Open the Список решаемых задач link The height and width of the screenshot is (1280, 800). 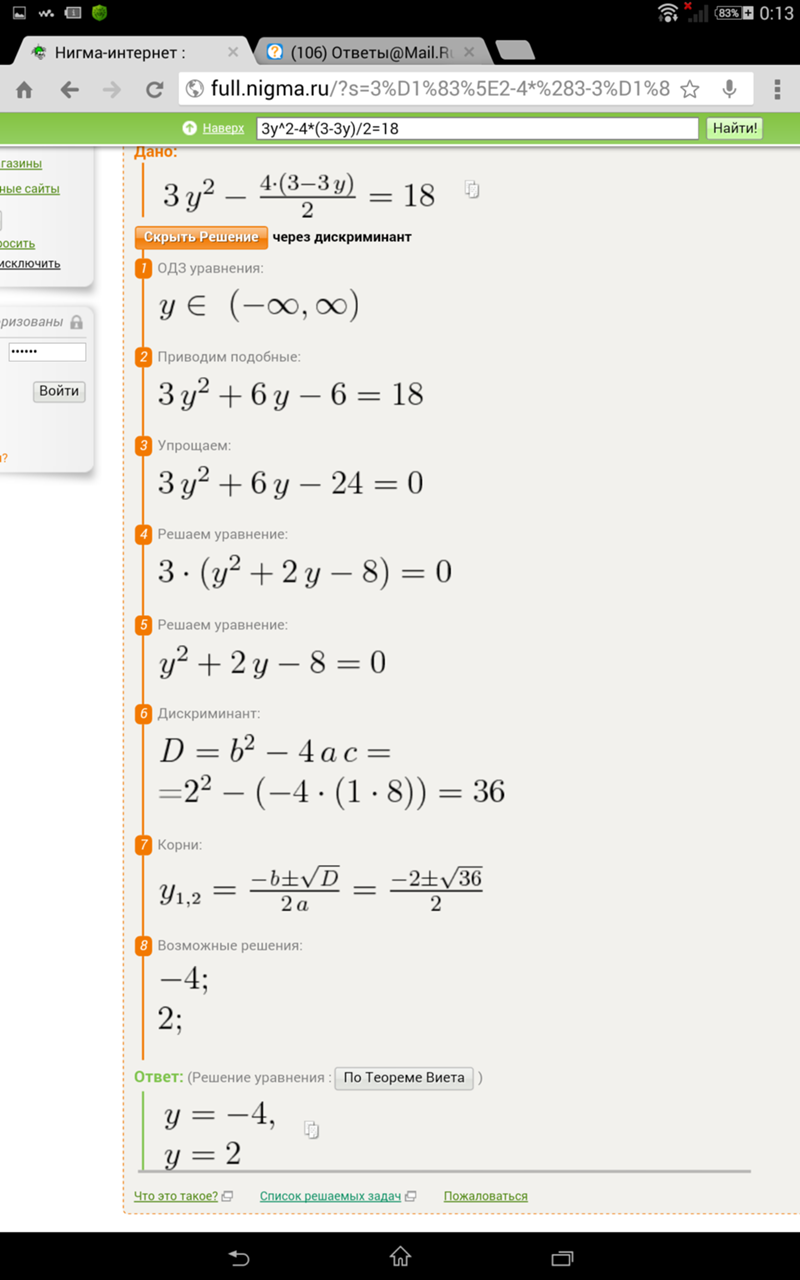pyautogui.click(x=330, y=1196)
